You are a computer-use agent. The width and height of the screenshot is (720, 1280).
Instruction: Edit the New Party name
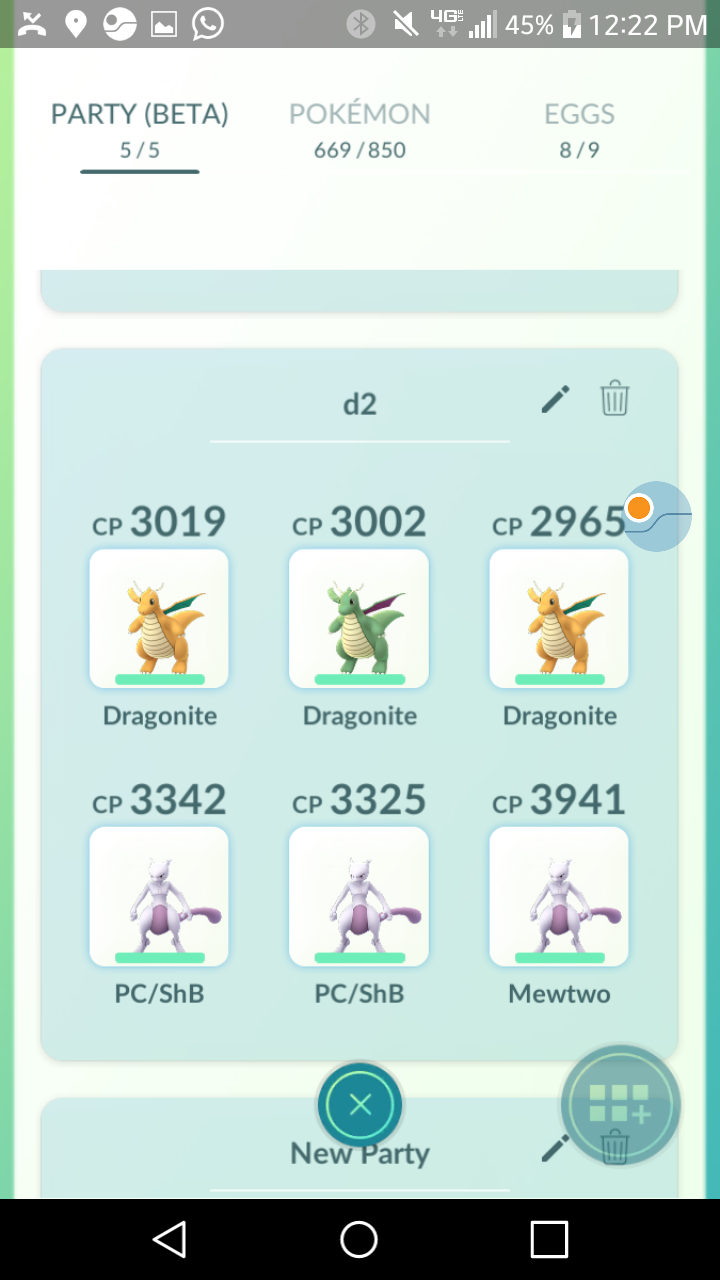point(553,1148)
